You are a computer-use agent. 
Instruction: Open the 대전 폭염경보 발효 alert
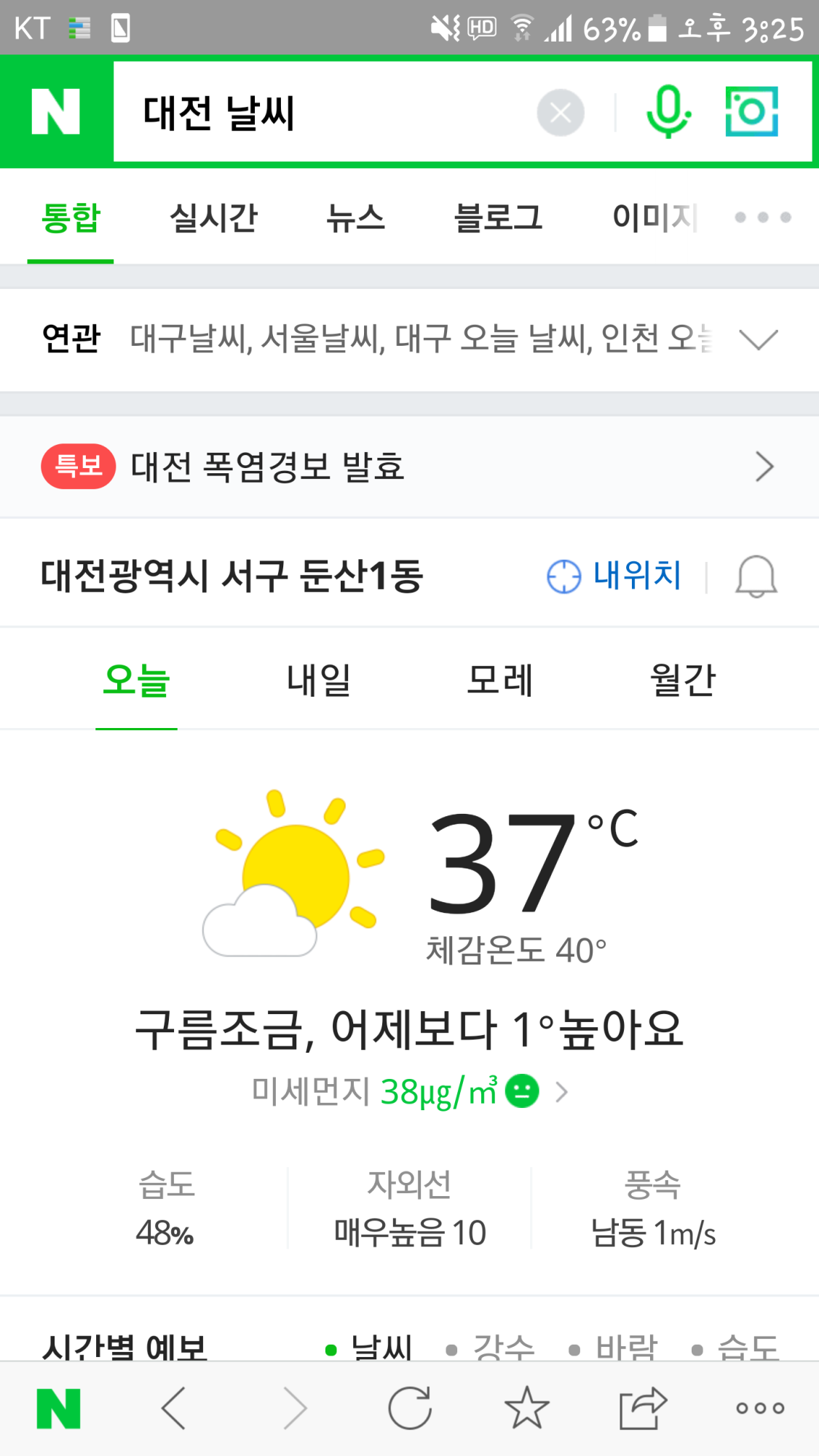point(408,467)
